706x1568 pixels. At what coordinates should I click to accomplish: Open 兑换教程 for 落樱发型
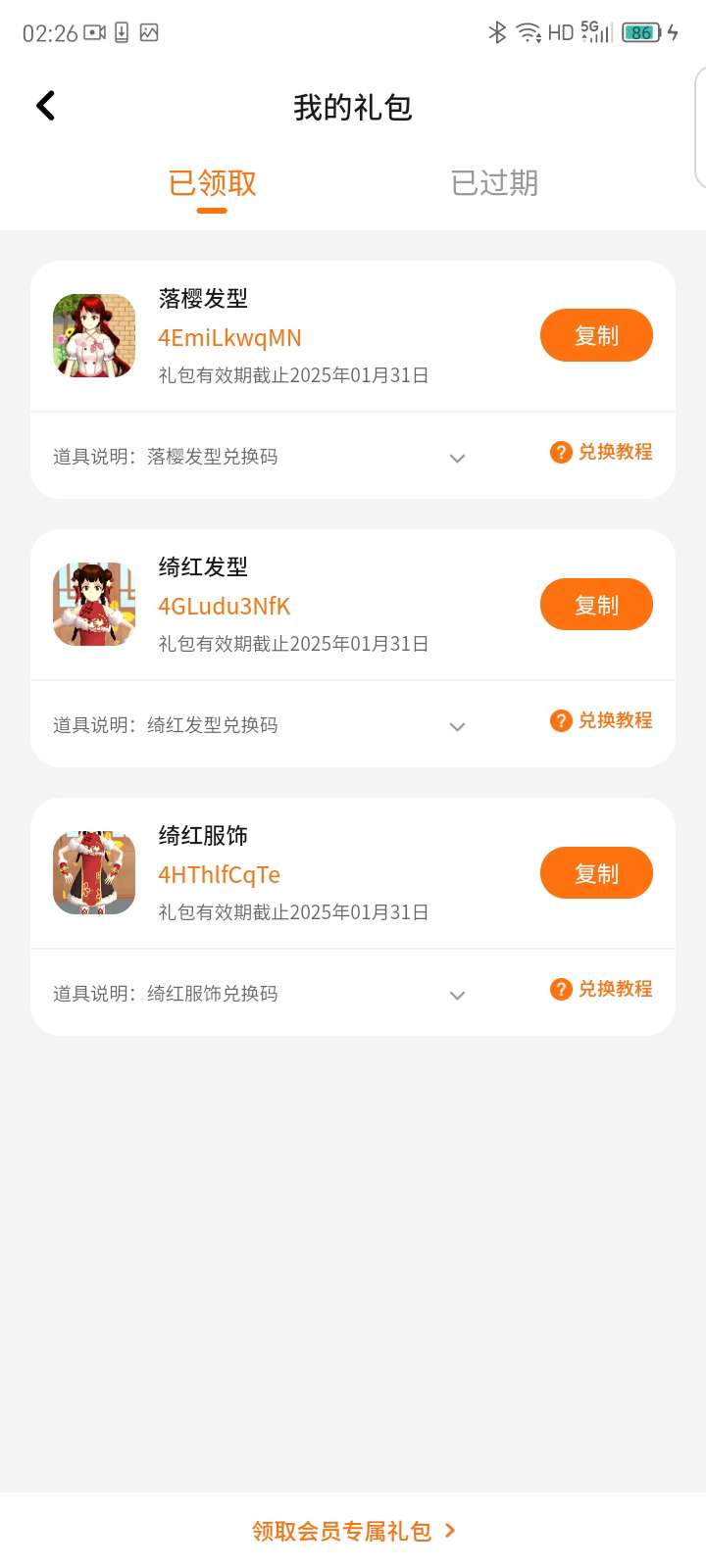click(602, 452)
